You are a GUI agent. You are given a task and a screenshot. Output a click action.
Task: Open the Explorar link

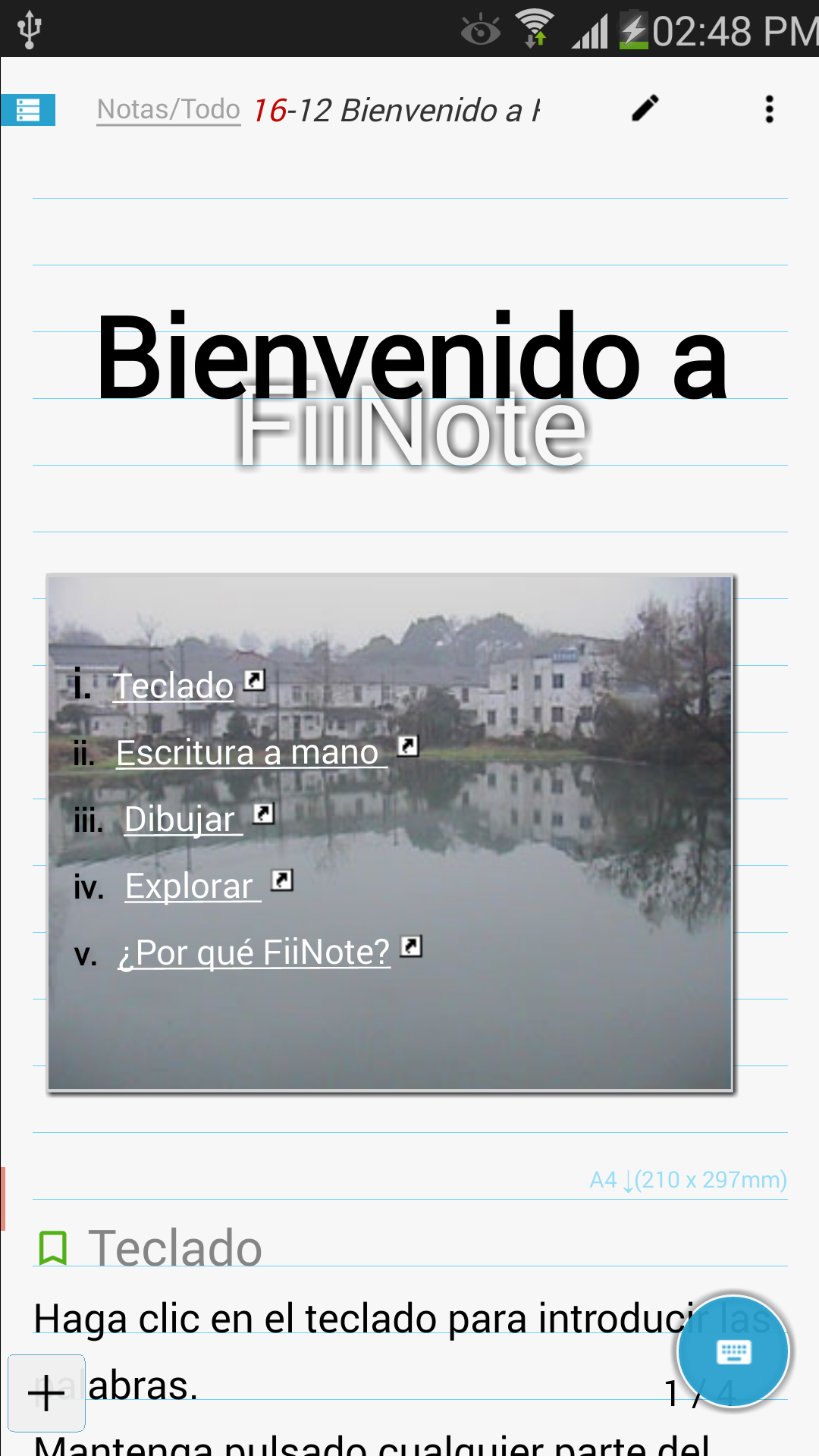coord(190,886)
